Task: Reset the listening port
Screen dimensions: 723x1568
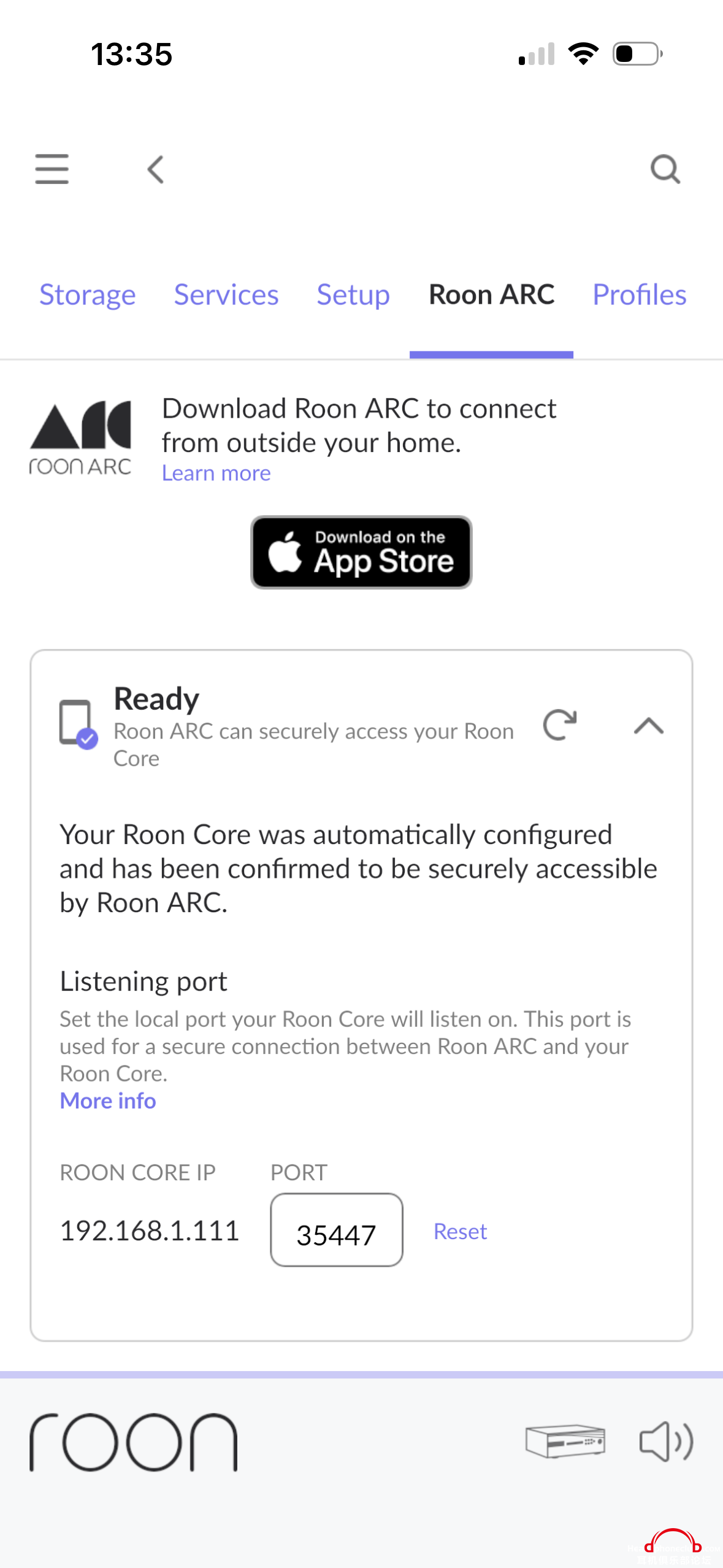Action: pos(460,1232)
